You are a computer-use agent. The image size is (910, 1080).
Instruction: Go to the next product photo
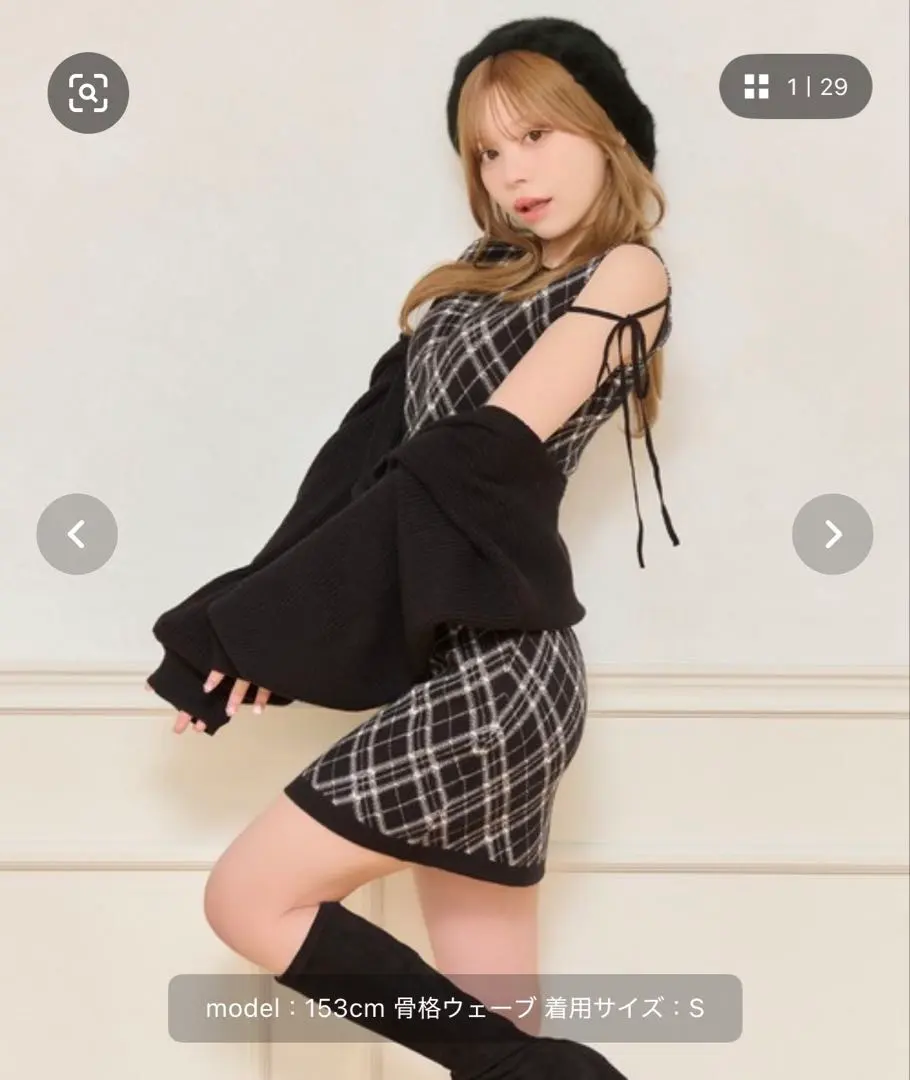click(832, 534)
